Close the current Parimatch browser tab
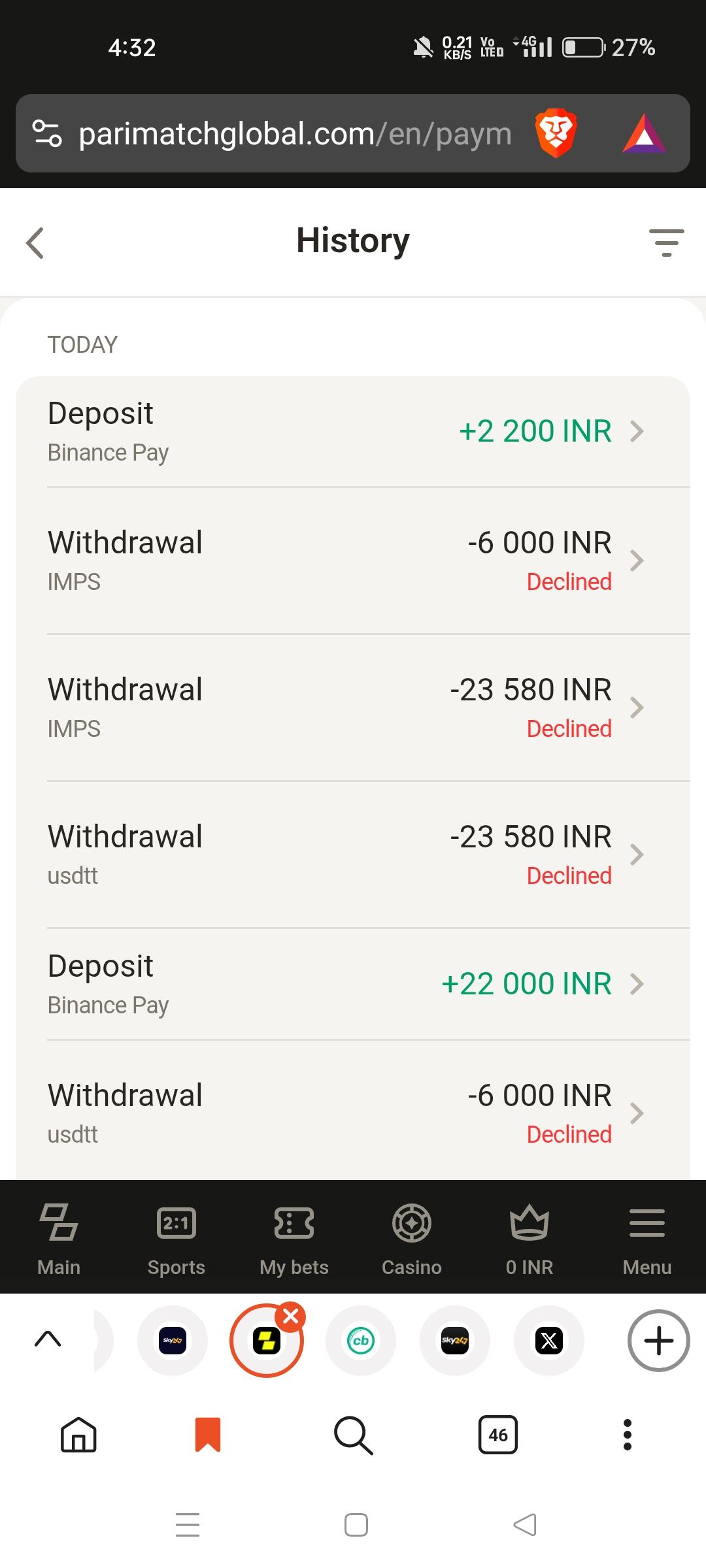The image size is (706, 1568). pos(291,1316)
